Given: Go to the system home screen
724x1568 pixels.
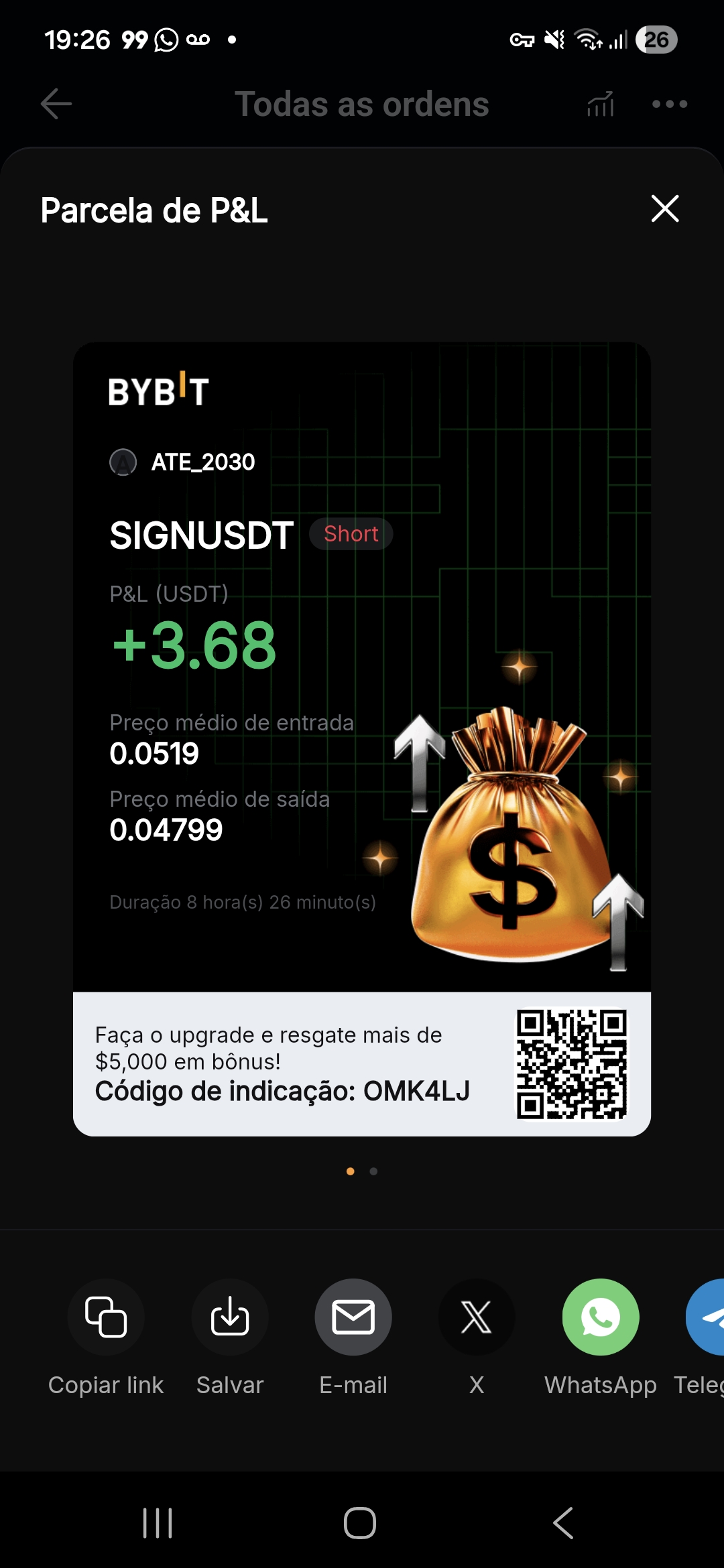Looking at the screenshot, I should [x=360, y=1522].
